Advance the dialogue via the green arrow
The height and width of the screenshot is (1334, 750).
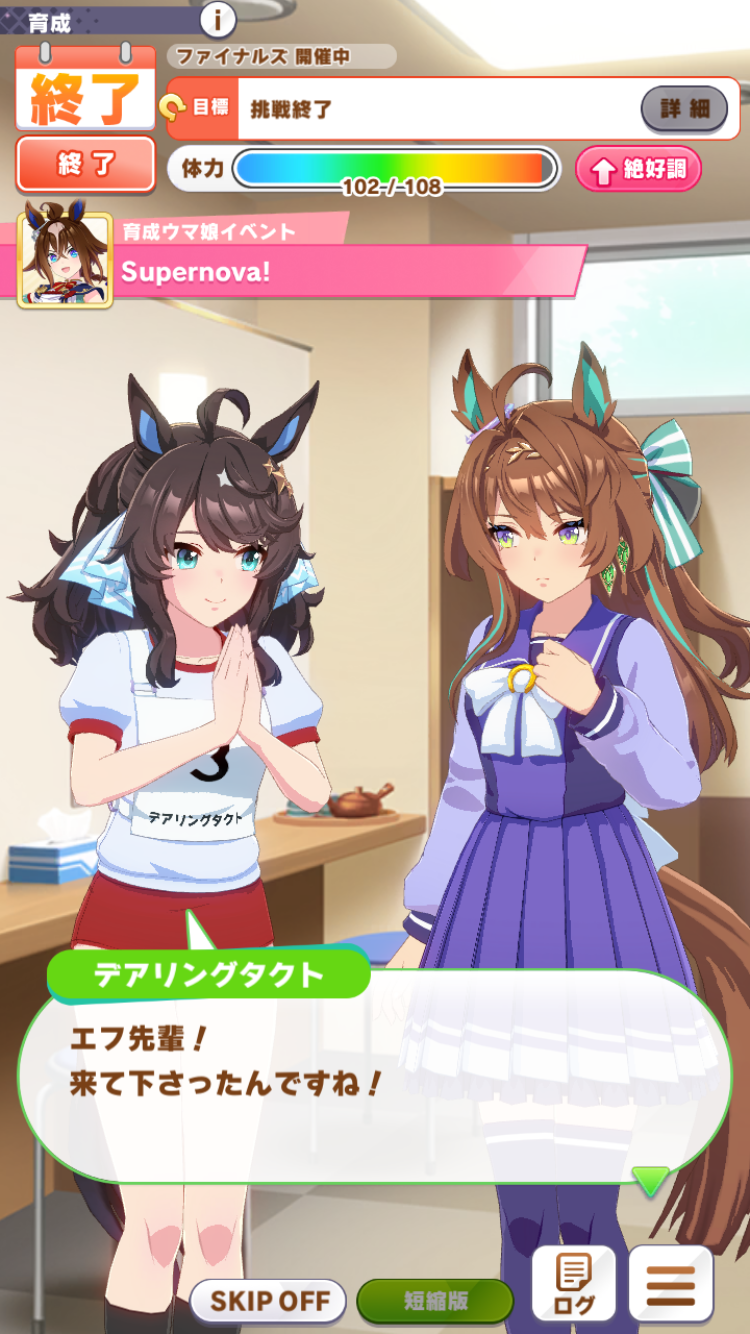point(650,1181)
